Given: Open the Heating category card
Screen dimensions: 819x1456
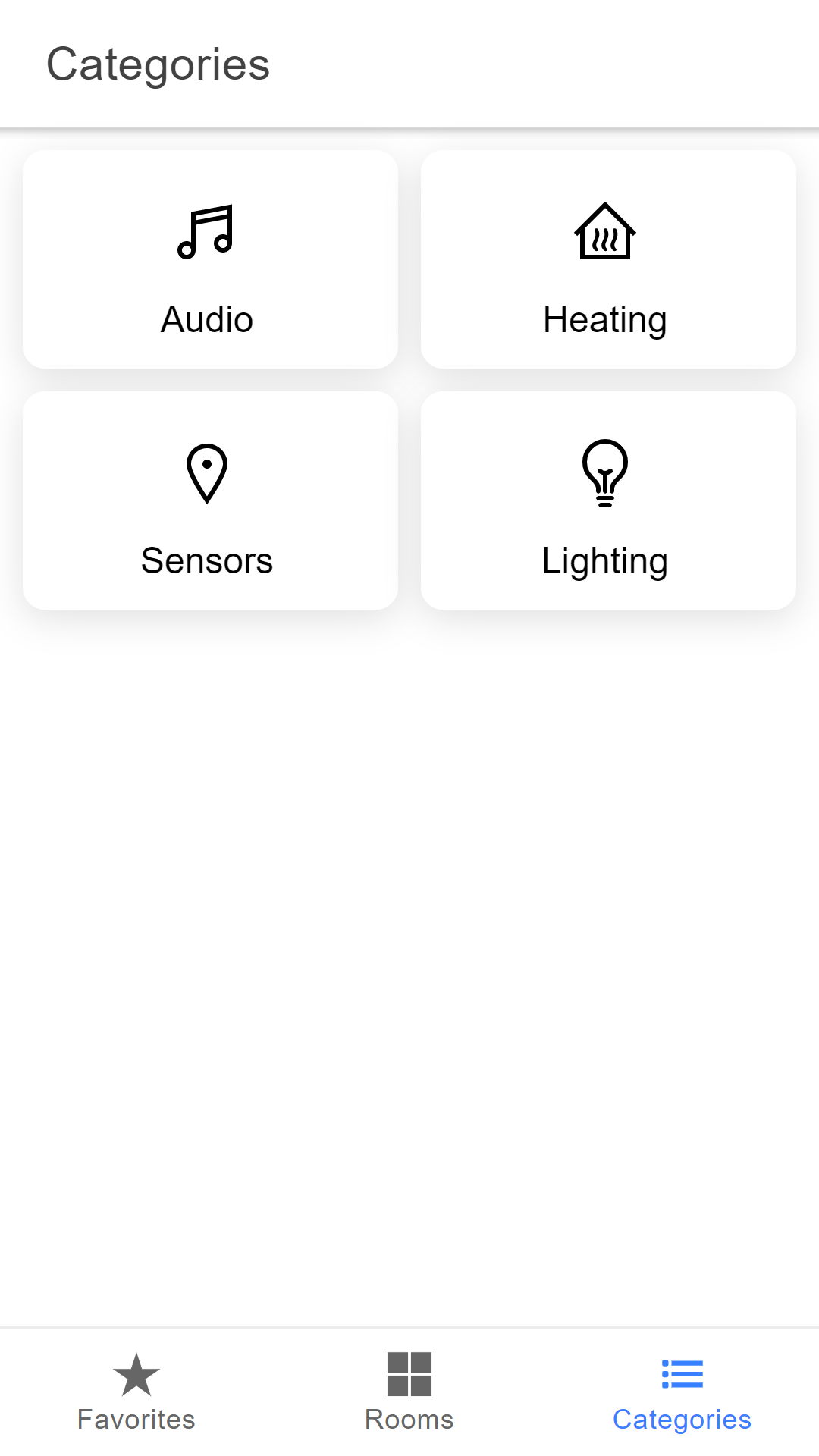Looking at the screenshot, I should (608, 259).
